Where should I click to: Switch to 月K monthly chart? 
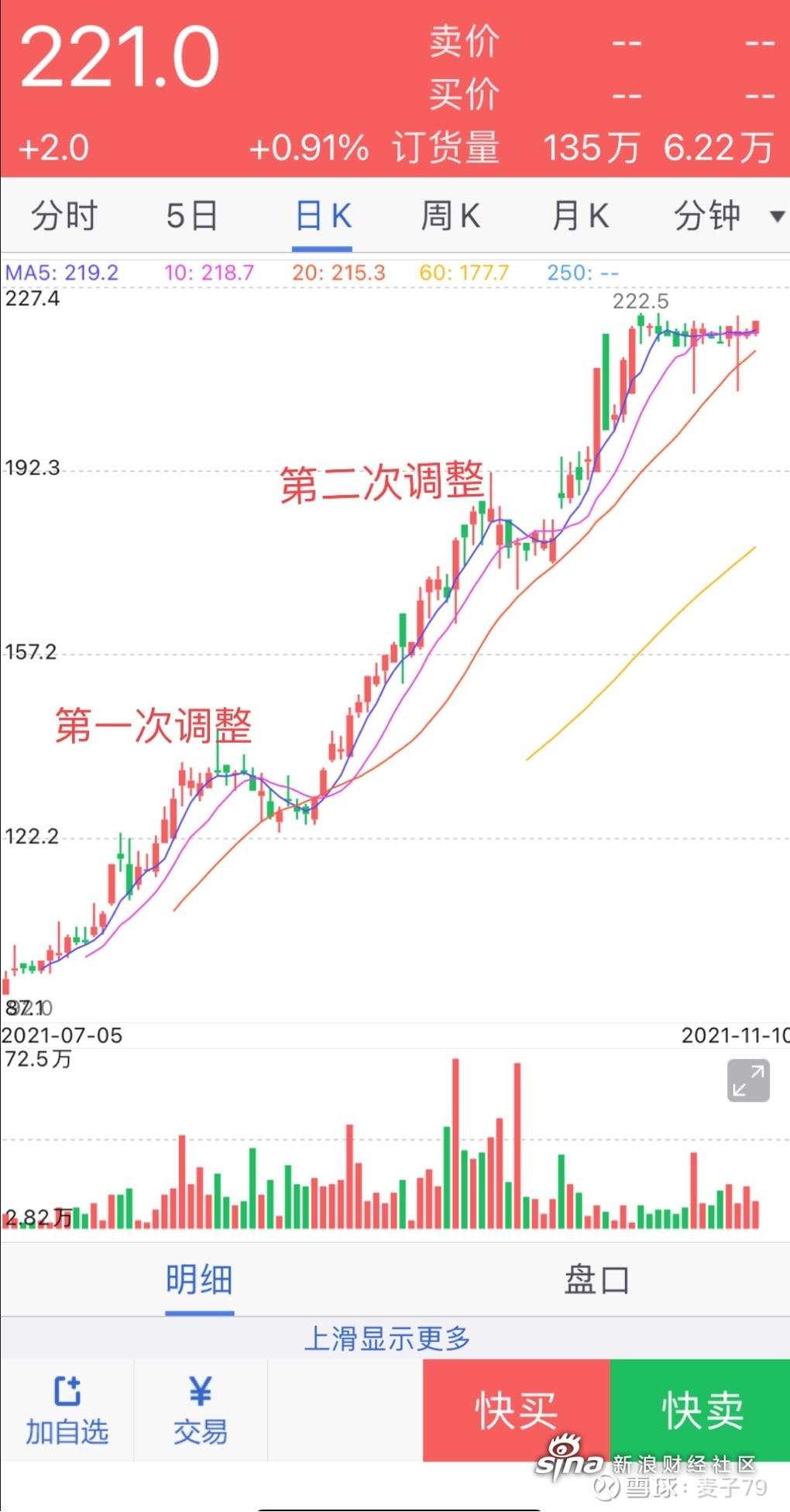pyautogui.click(x=580, y=216)
